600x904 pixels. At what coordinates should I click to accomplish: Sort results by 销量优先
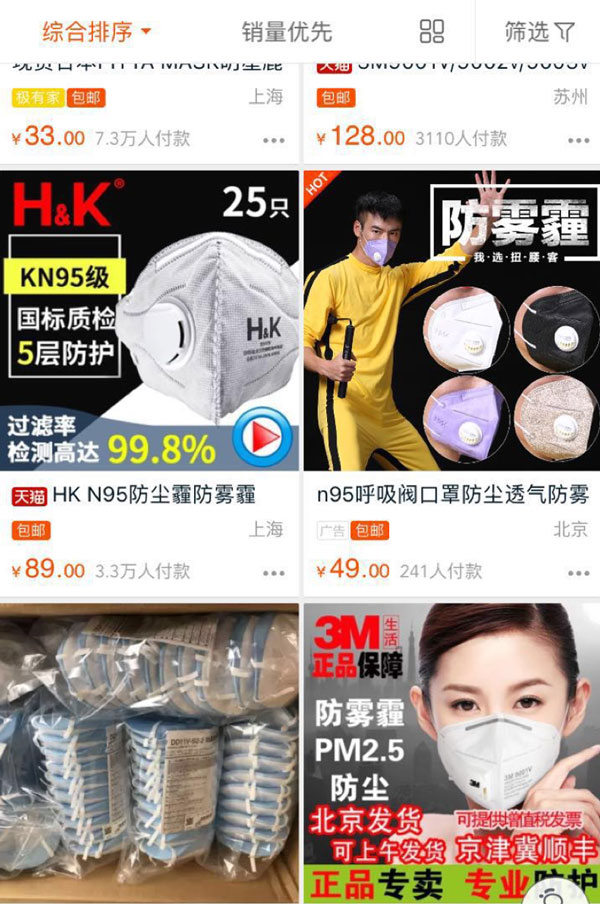[287, 31]
